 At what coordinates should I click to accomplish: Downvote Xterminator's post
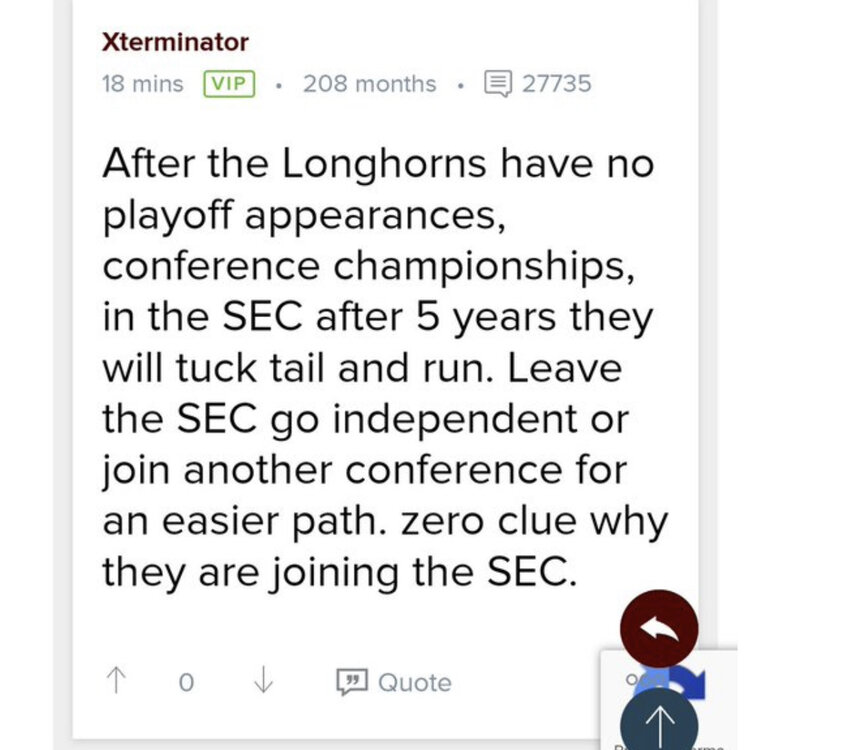click(263, 682)
